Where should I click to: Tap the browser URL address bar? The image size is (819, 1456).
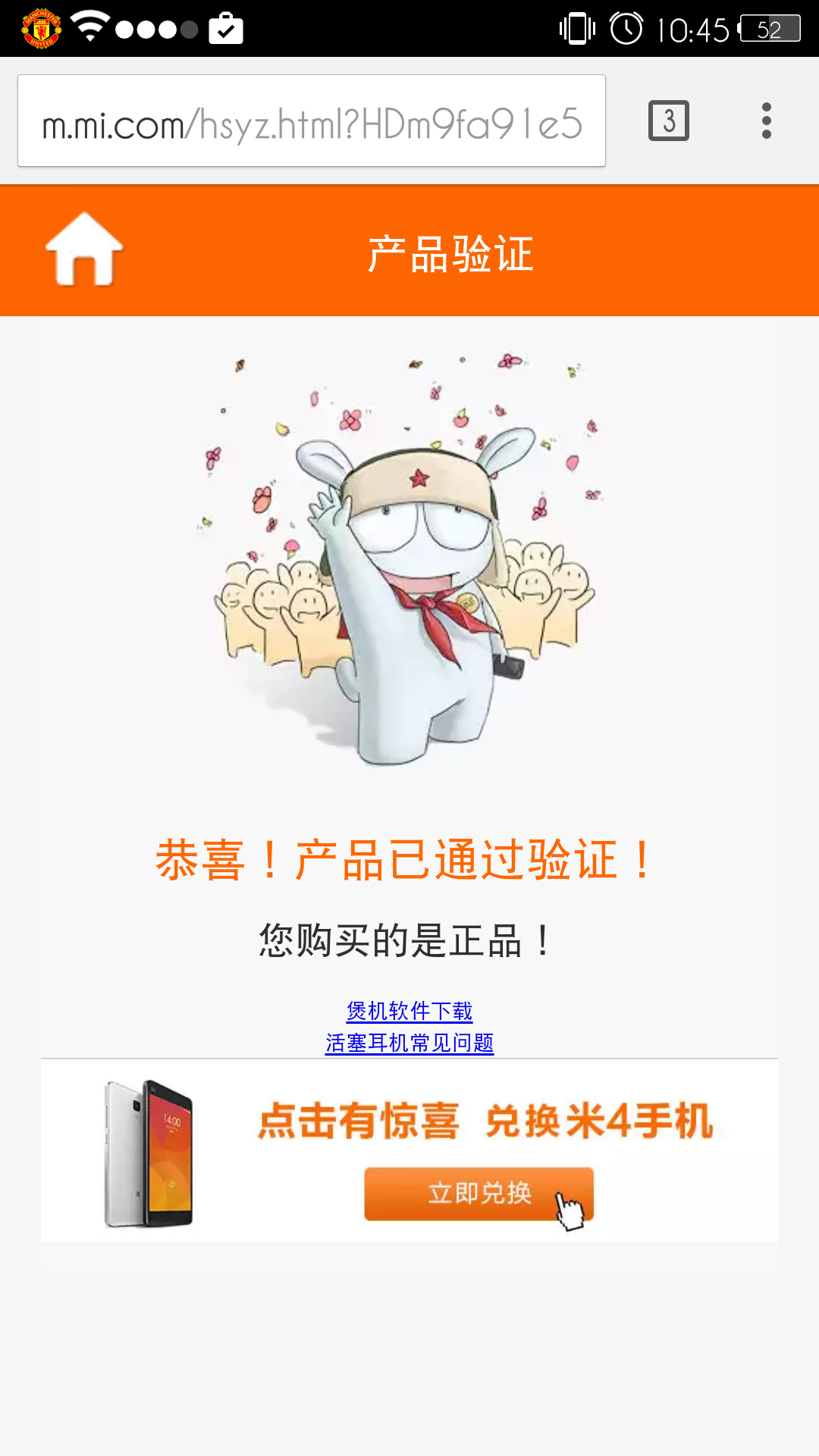click(312, 121)
